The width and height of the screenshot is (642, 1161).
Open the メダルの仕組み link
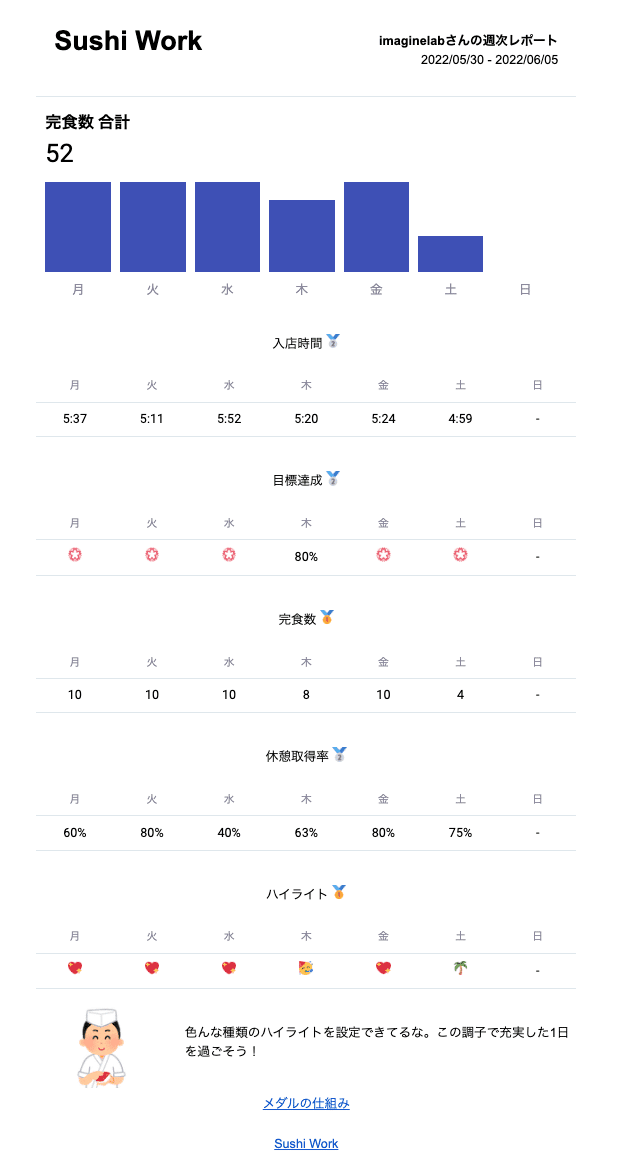point(306,1103)
